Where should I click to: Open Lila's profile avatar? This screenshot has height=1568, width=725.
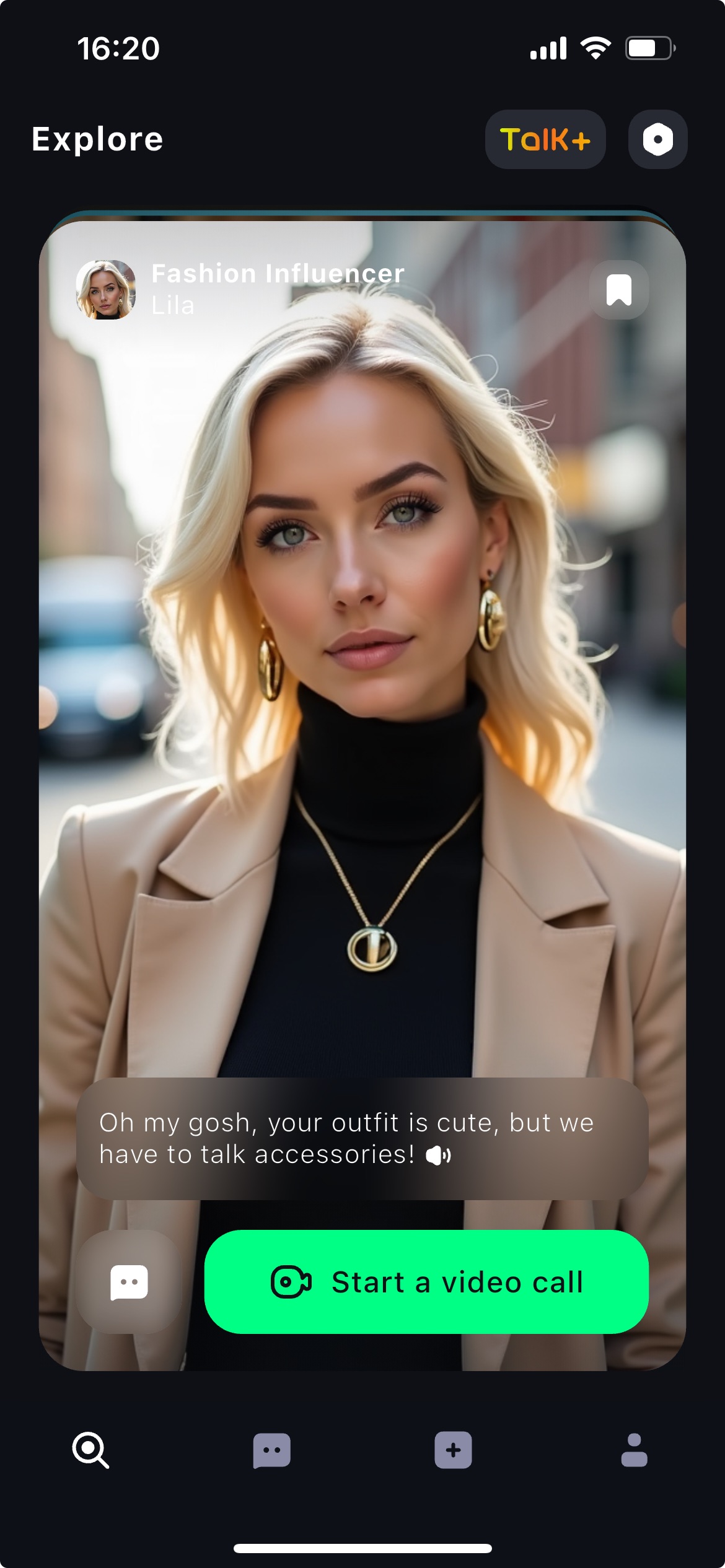coord(106,290)
